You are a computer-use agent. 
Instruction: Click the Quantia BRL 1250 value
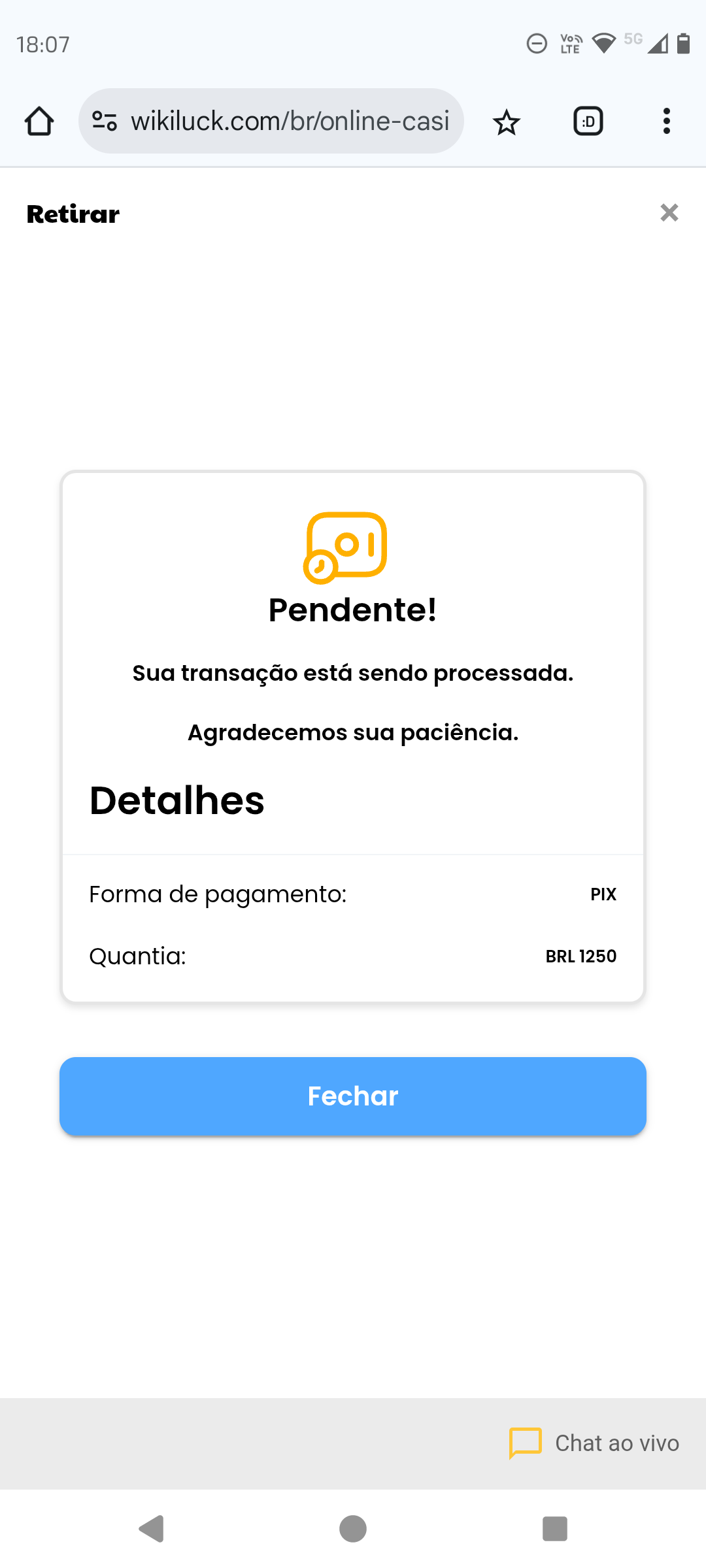click(580, 956)
